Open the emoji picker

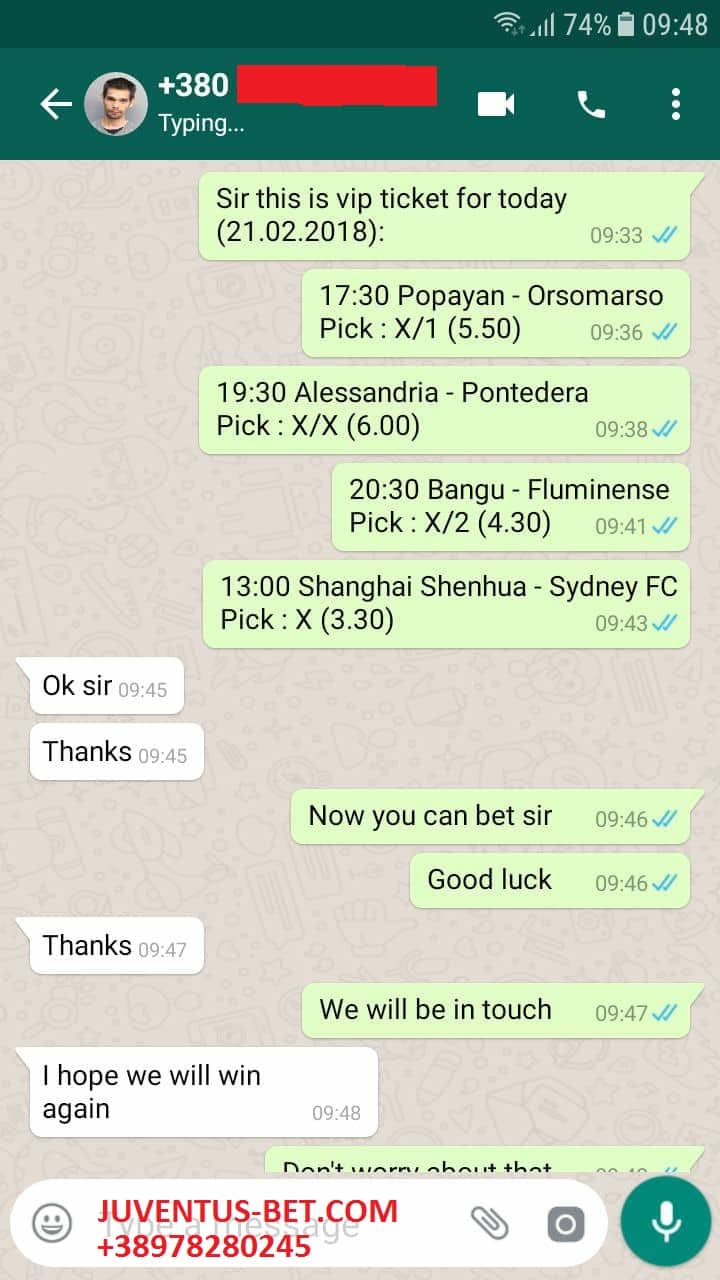click(x=52, y=1222)
